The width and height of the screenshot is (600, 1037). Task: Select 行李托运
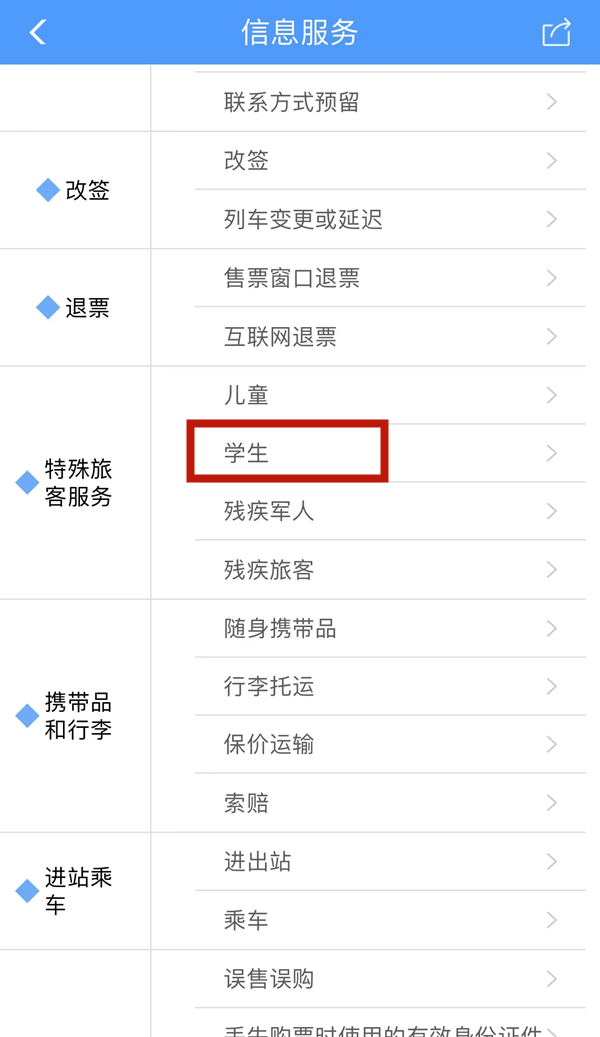390,686
